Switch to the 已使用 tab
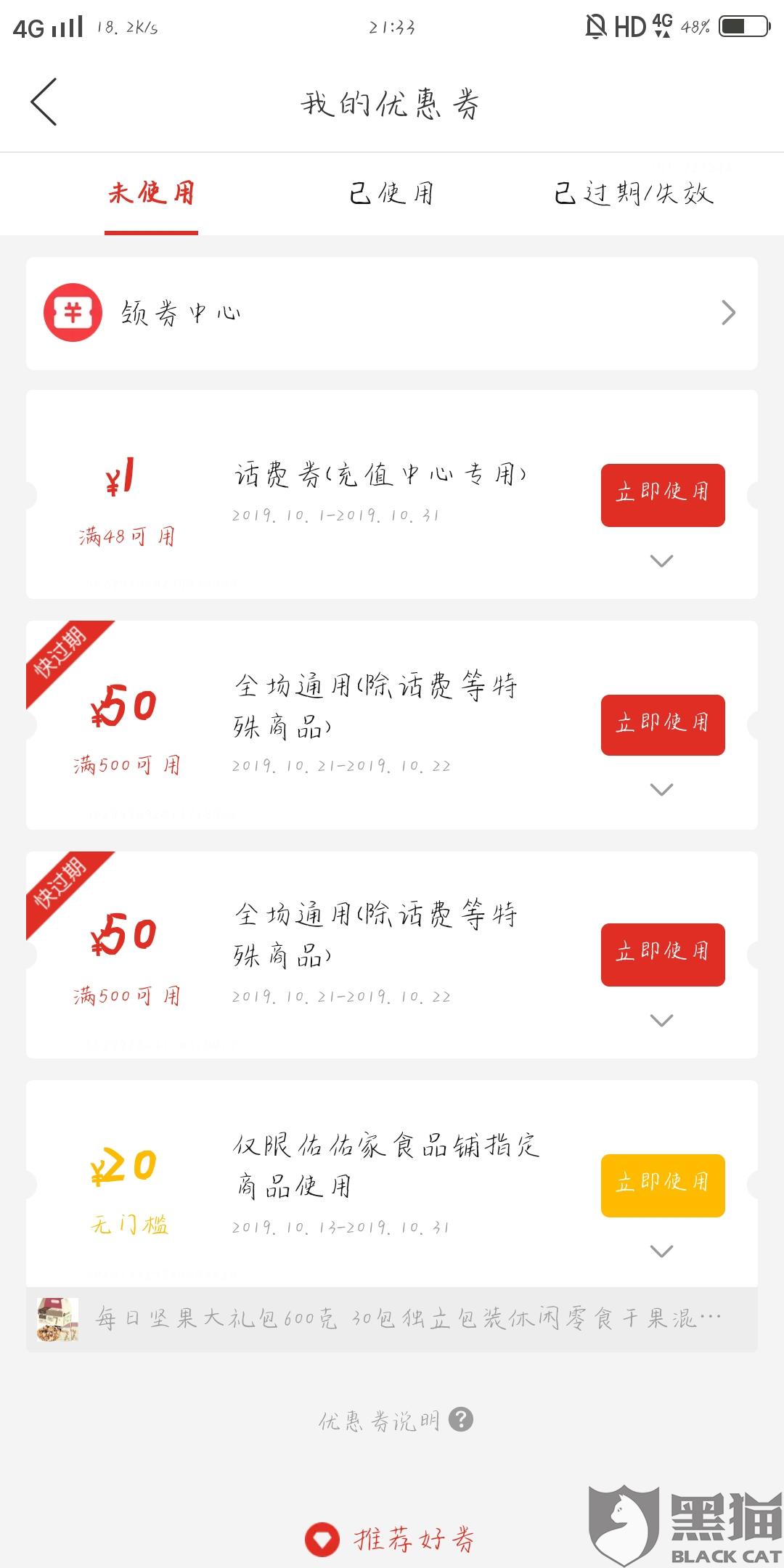 point(392,195)
